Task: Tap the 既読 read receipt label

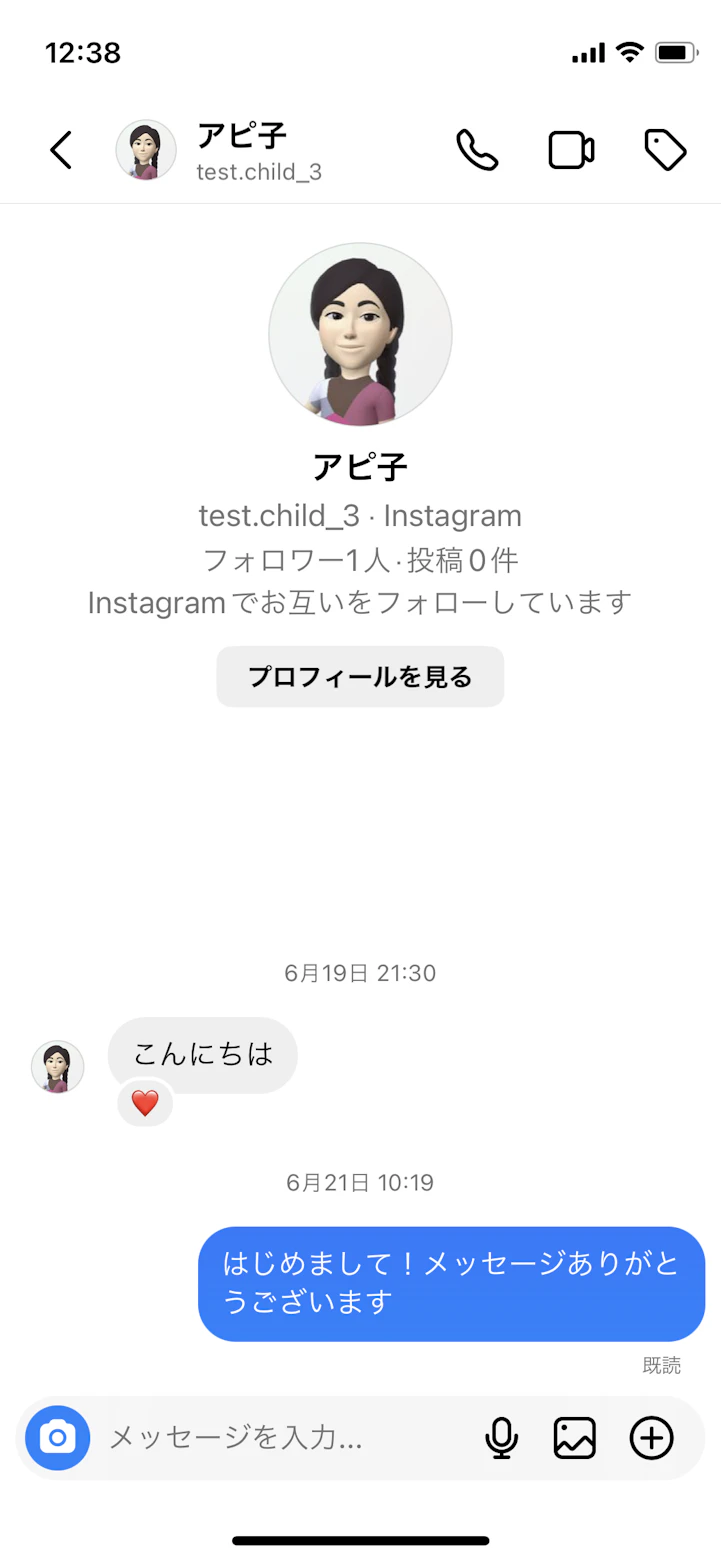Action: coord(665,1365)
